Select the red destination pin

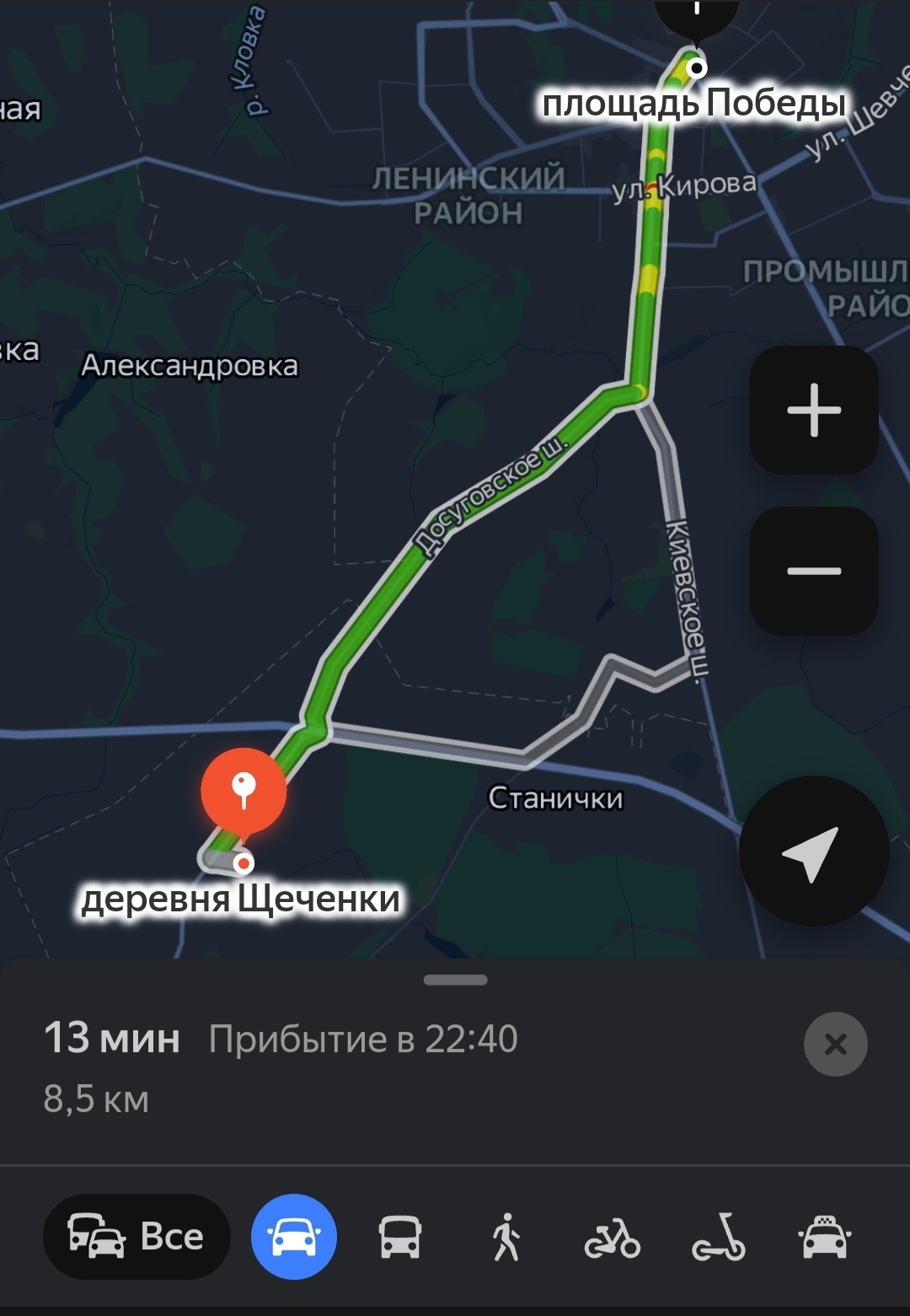[244, 791]
